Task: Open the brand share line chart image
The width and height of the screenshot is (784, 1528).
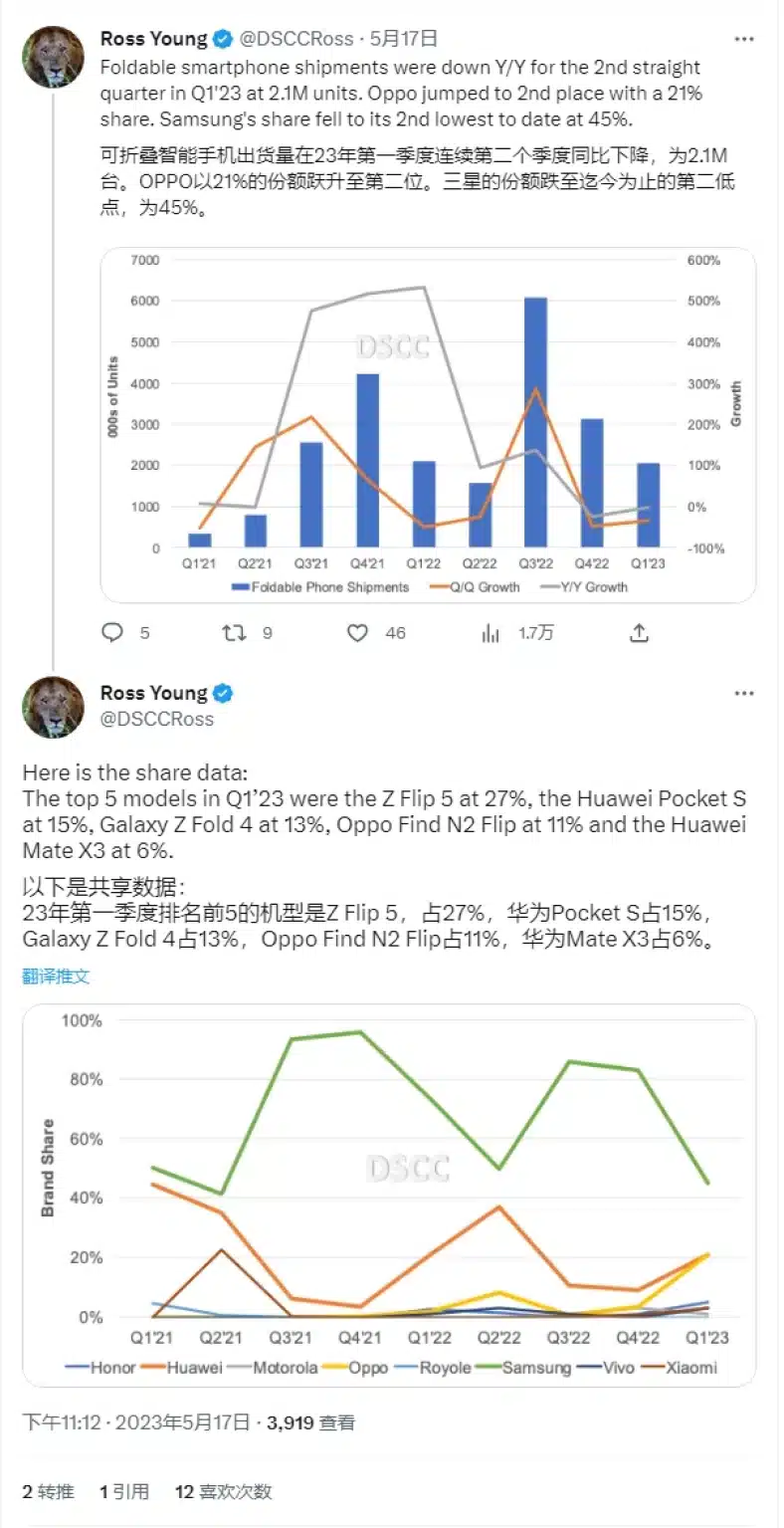Action: (x=388, y=1195)
